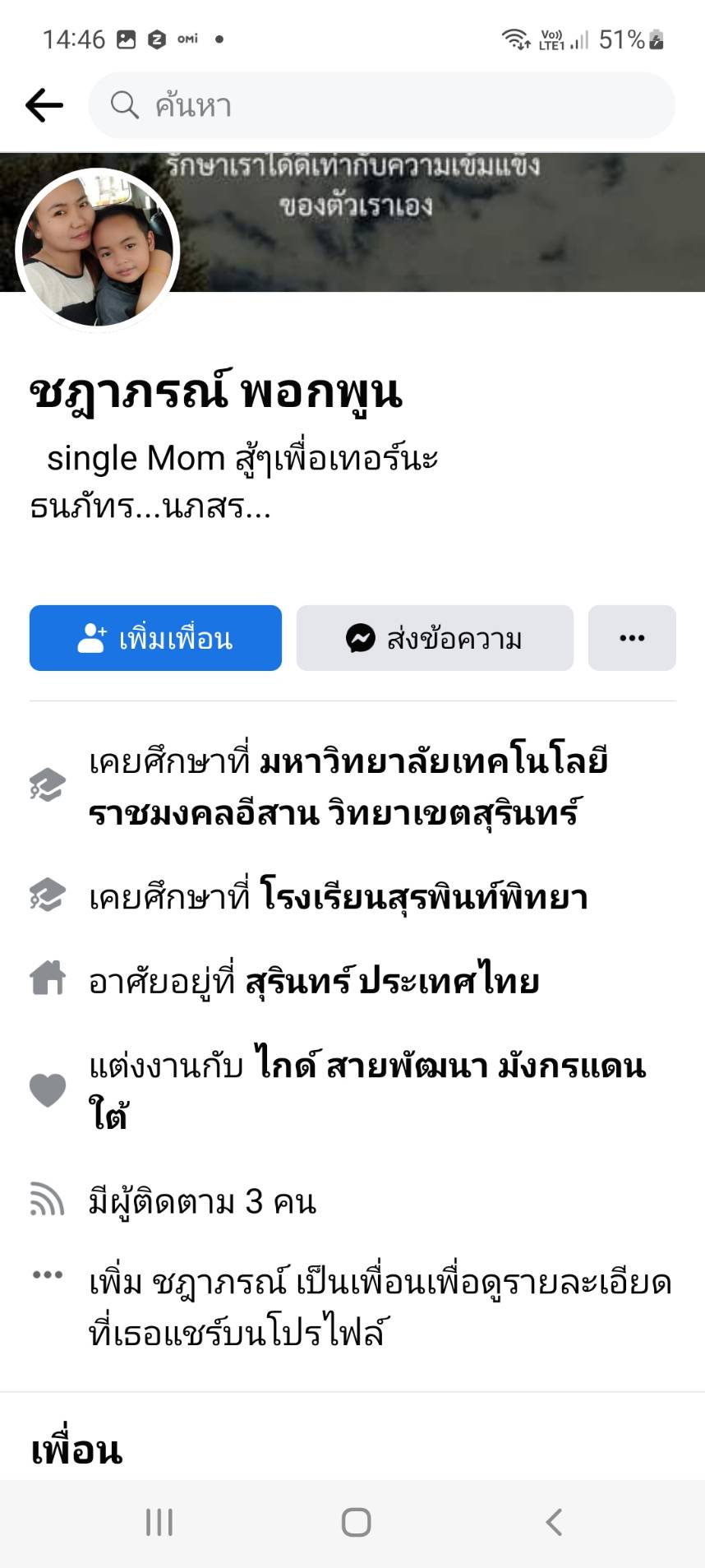Open the three-dot more options button

click(632, 638)
